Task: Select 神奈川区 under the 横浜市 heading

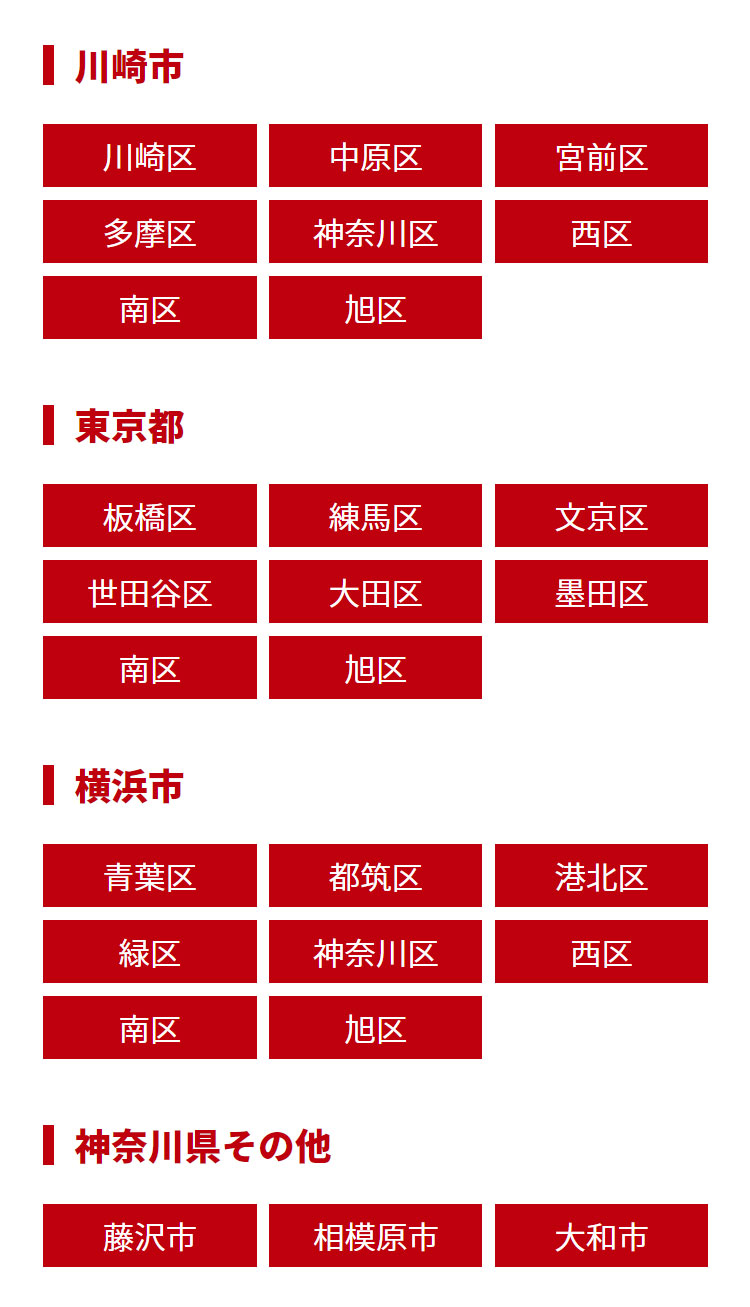Action: [x=375, y=952]
